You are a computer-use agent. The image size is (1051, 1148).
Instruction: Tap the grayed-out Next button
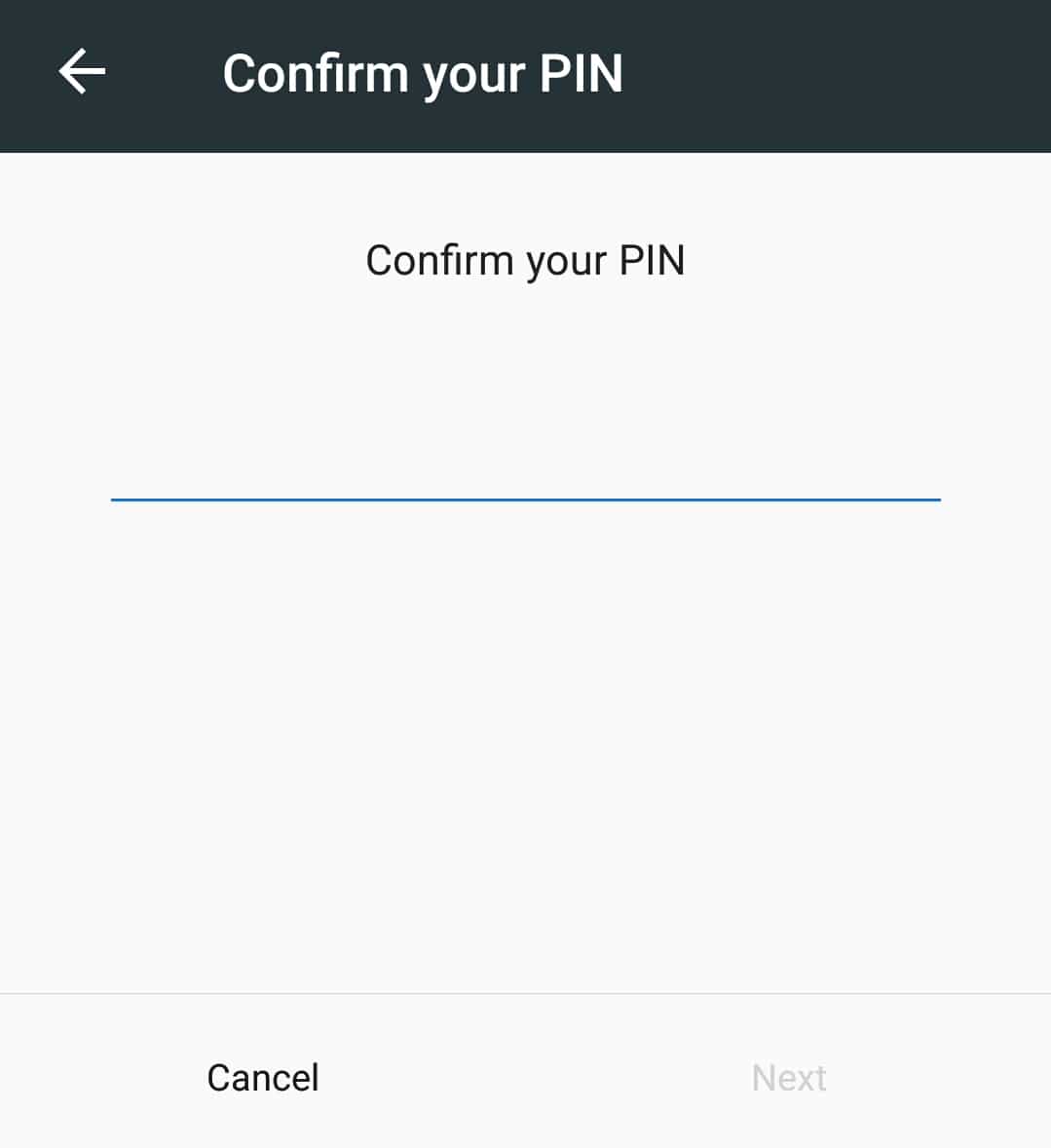788,1077
